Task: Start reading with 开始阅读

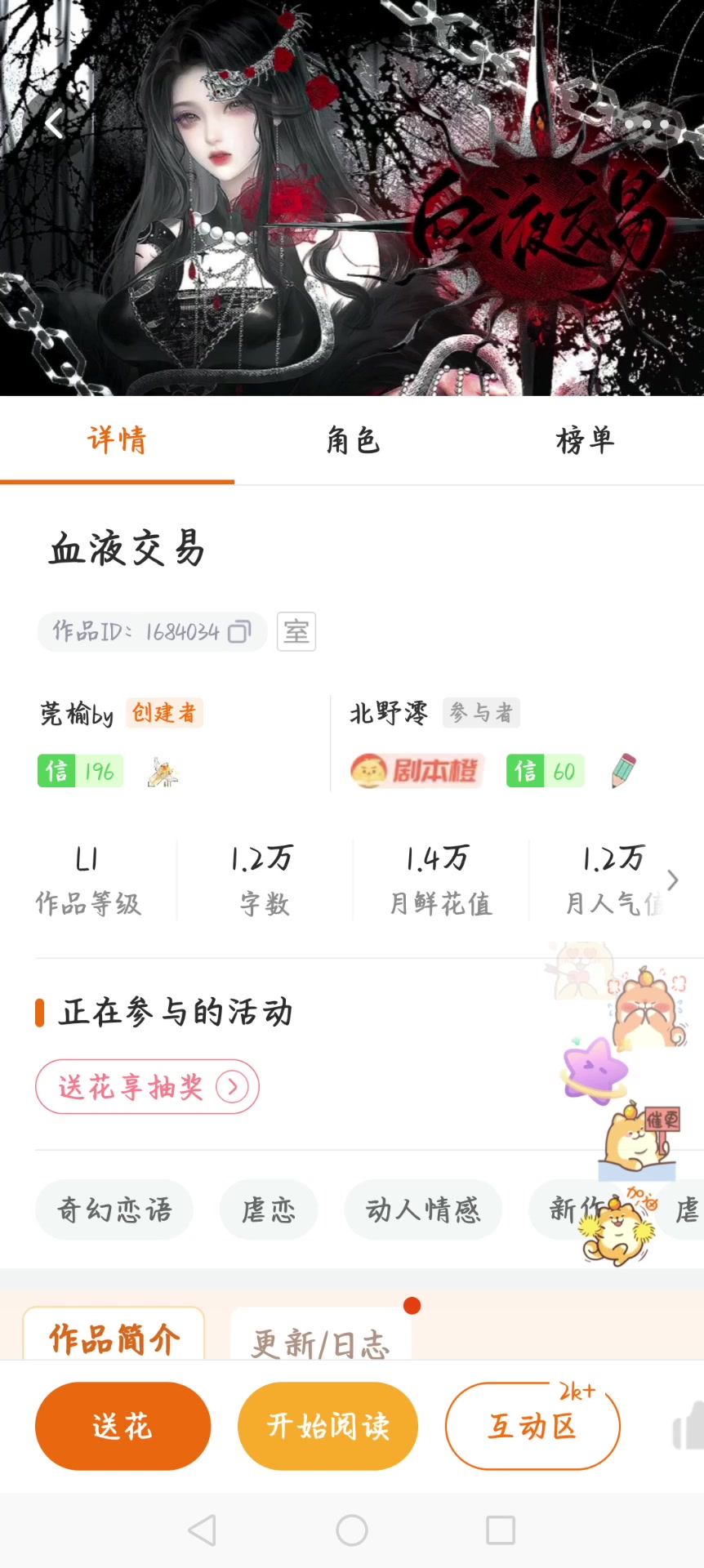Action: (x=327, y=1426)
